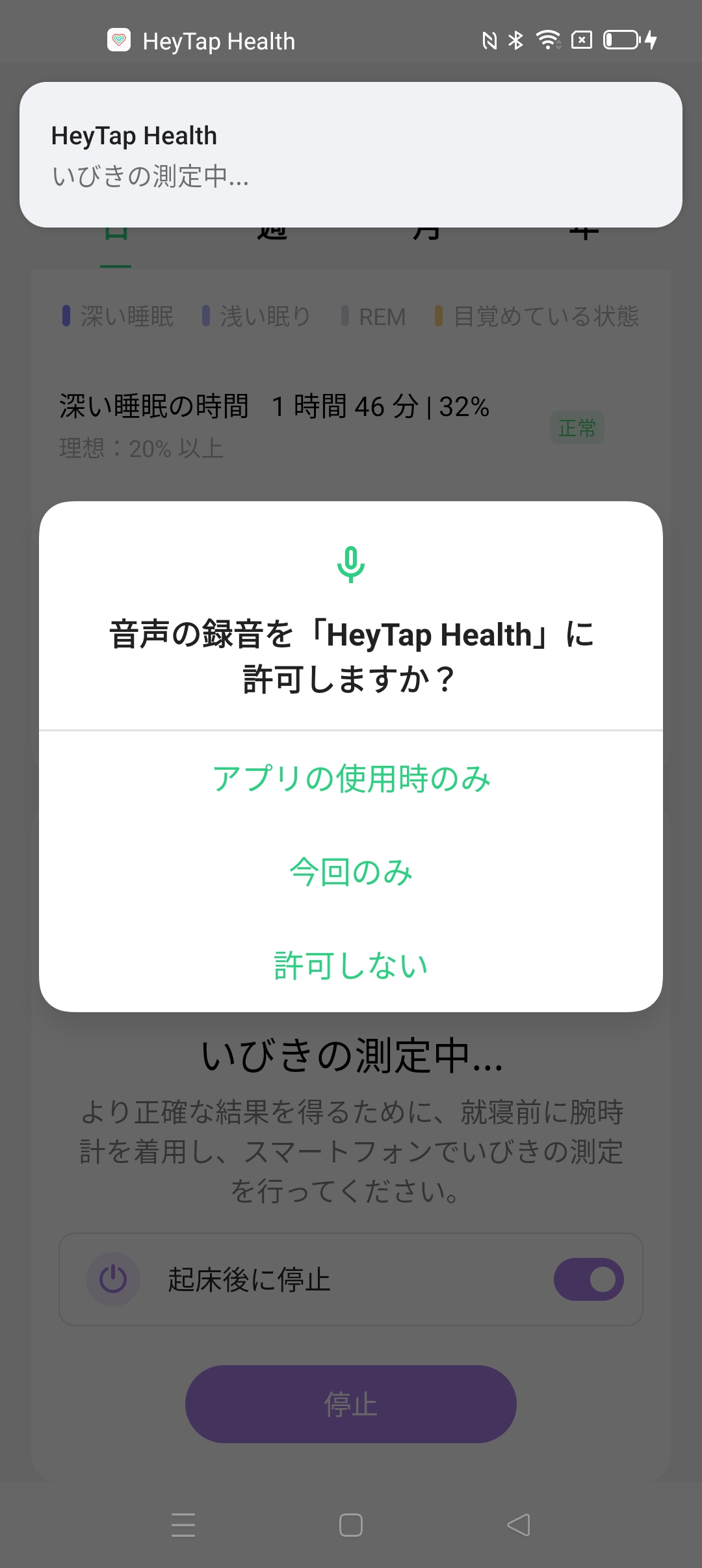Allow recording with アプリの使用時のみ
Image resolution: width=702 pixels, height=1568 pixels.
[351, 778]
